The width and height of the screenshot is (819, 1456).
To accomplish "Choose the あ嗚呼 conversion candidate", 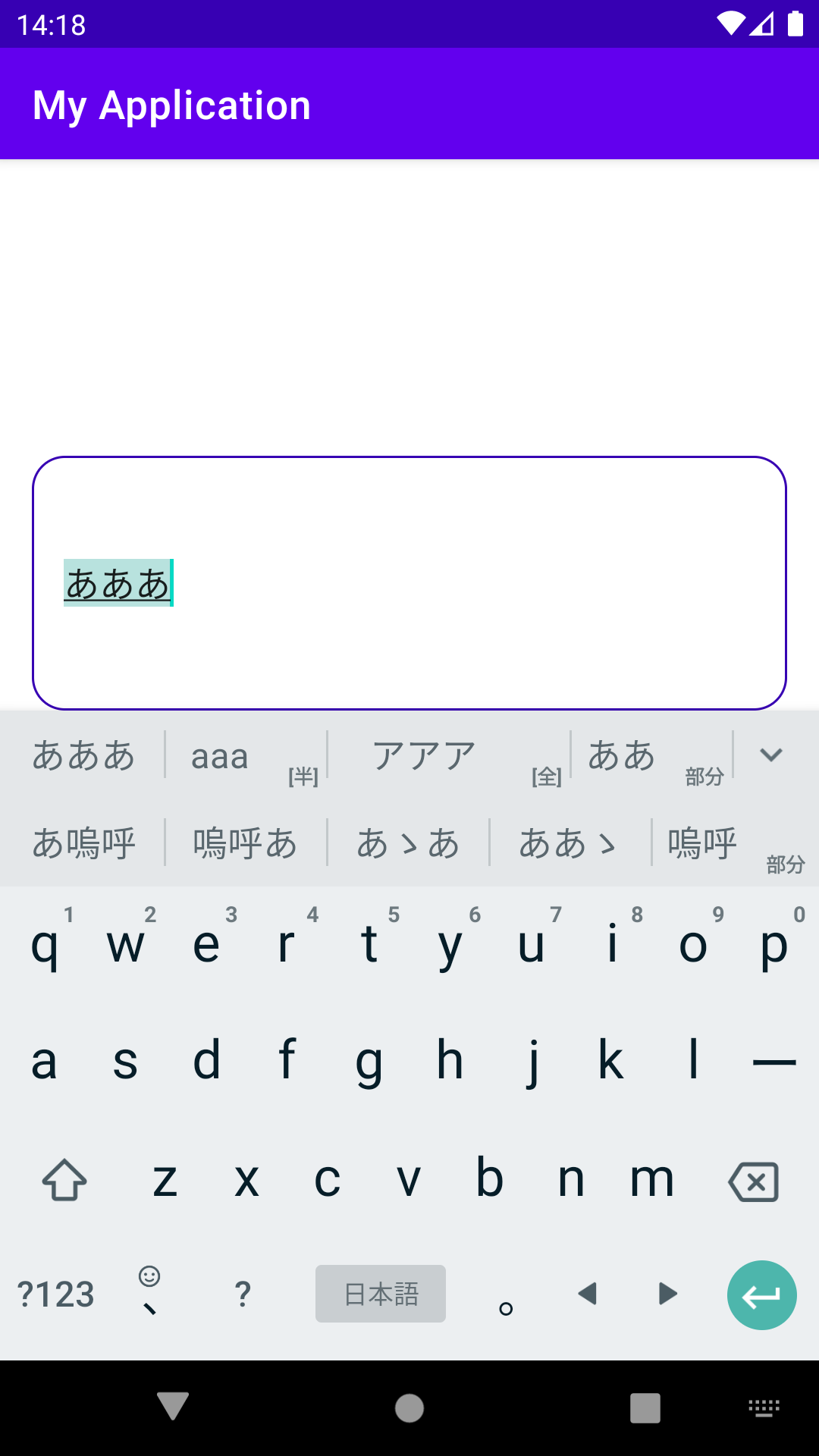I will (x=83, y=843).
